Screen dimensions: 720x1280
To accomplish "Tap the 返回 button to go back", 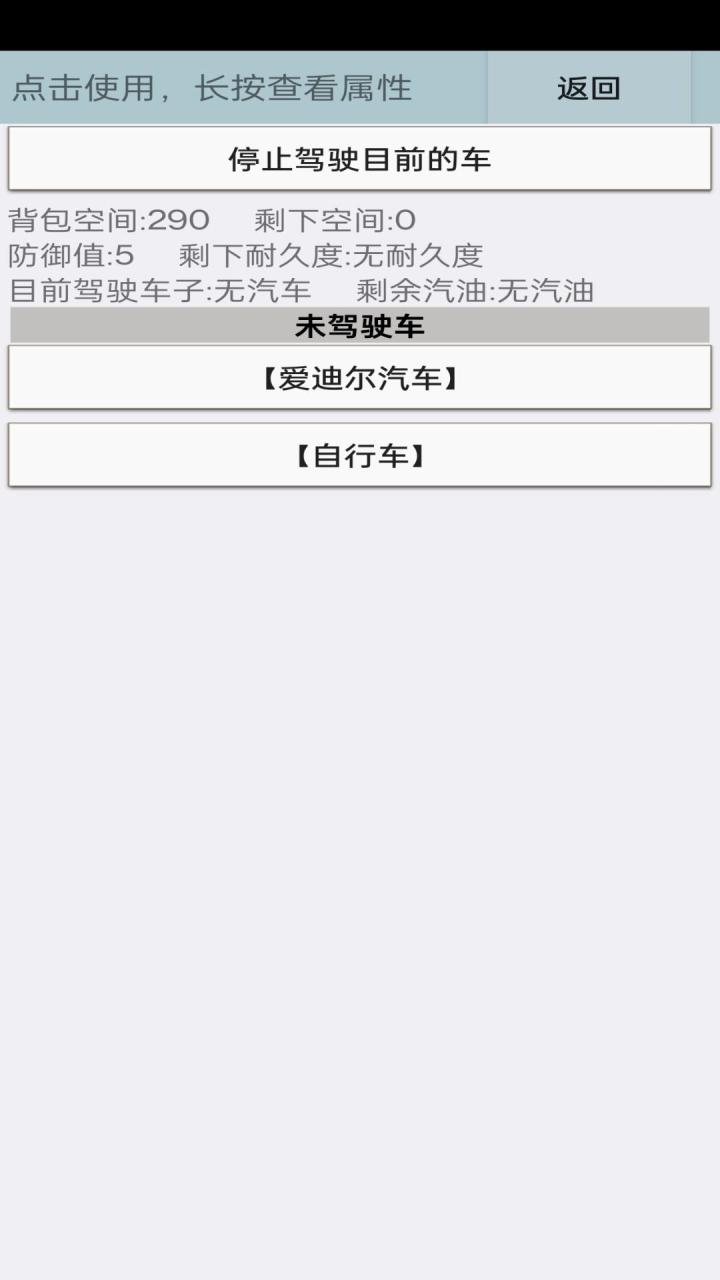I will [x=589, y=88].
